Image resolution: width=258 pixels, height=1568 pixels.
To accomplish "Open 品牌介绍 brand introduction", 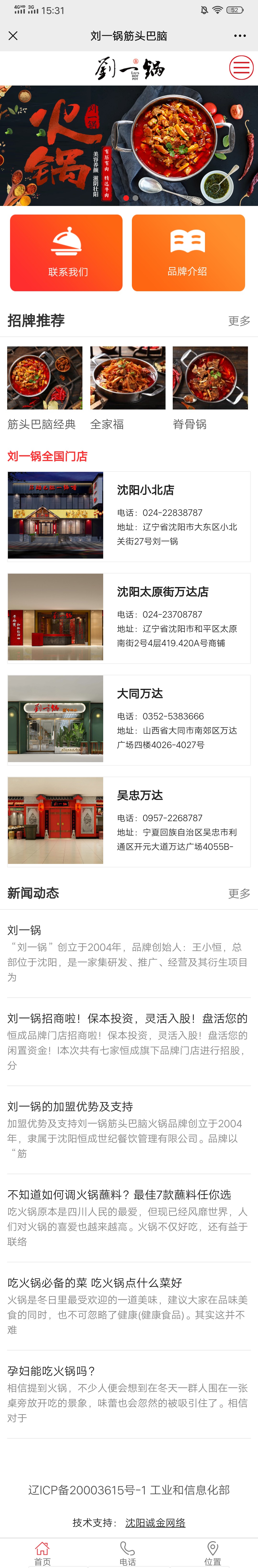I will tap(188, 253).
